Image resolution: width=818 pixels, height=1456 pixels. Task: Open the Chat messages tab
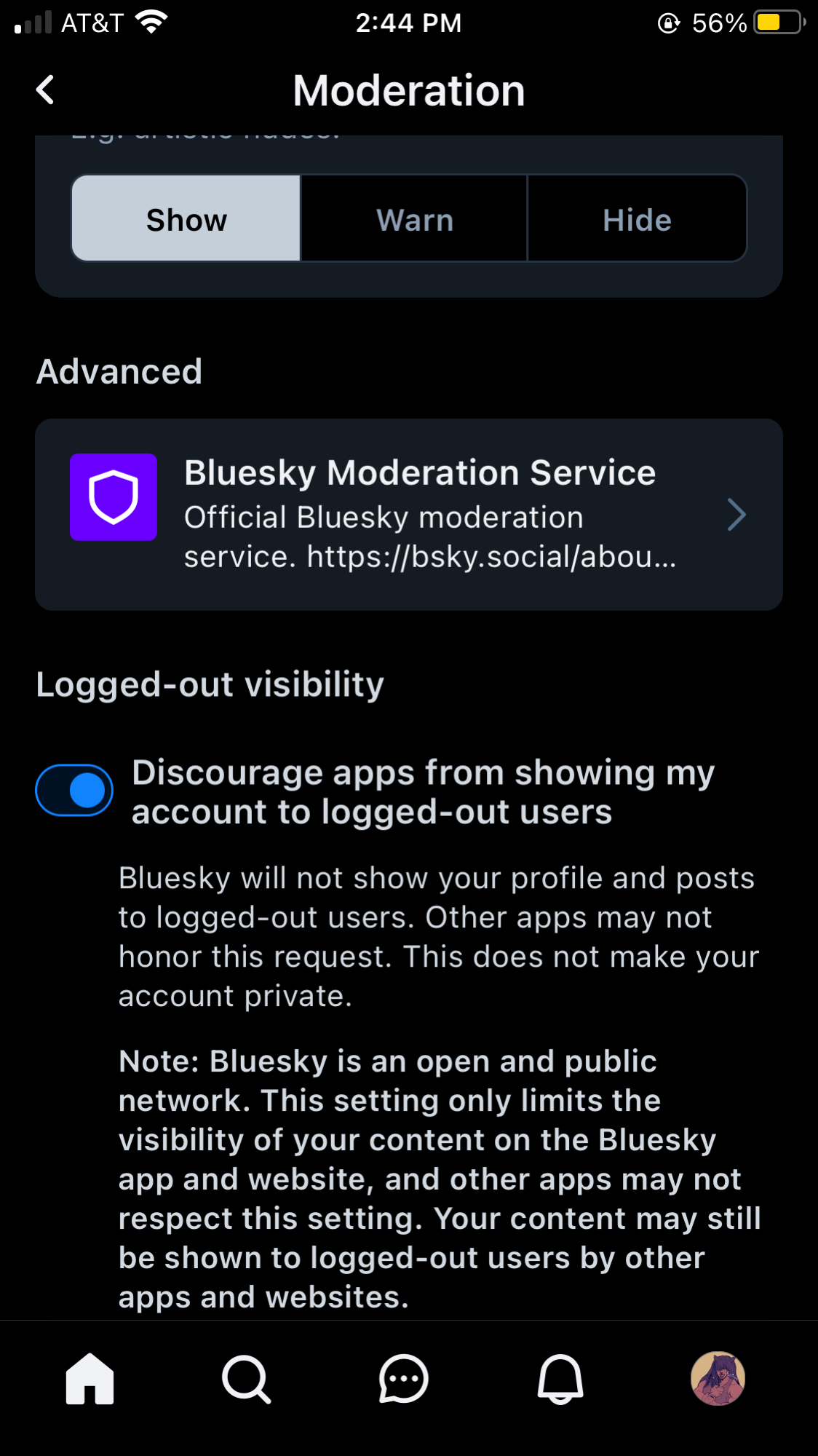(403, 1378)
